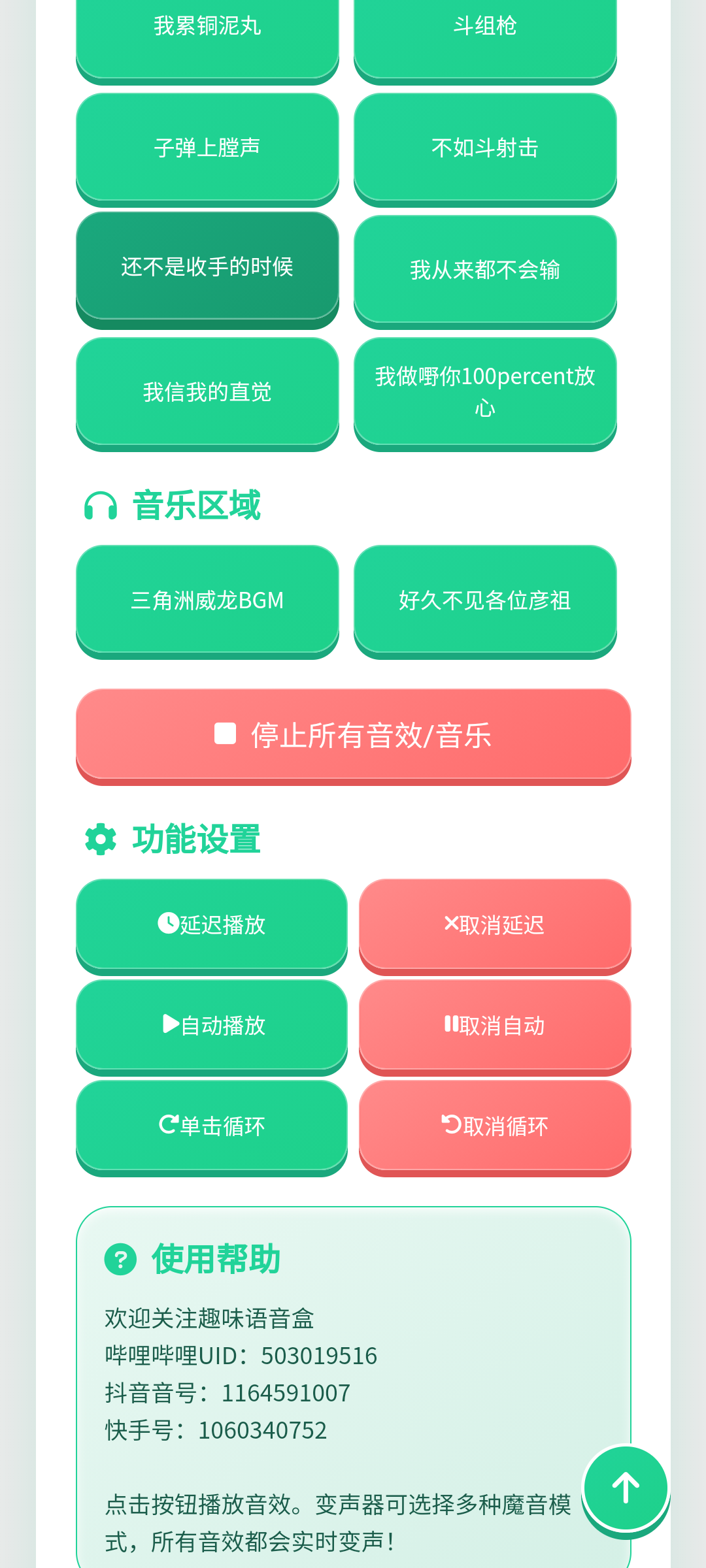Screen dimensions: 706x1568
Task: Tap 取消循环 to cancel looping
Action: click(x=495, y=1128)
